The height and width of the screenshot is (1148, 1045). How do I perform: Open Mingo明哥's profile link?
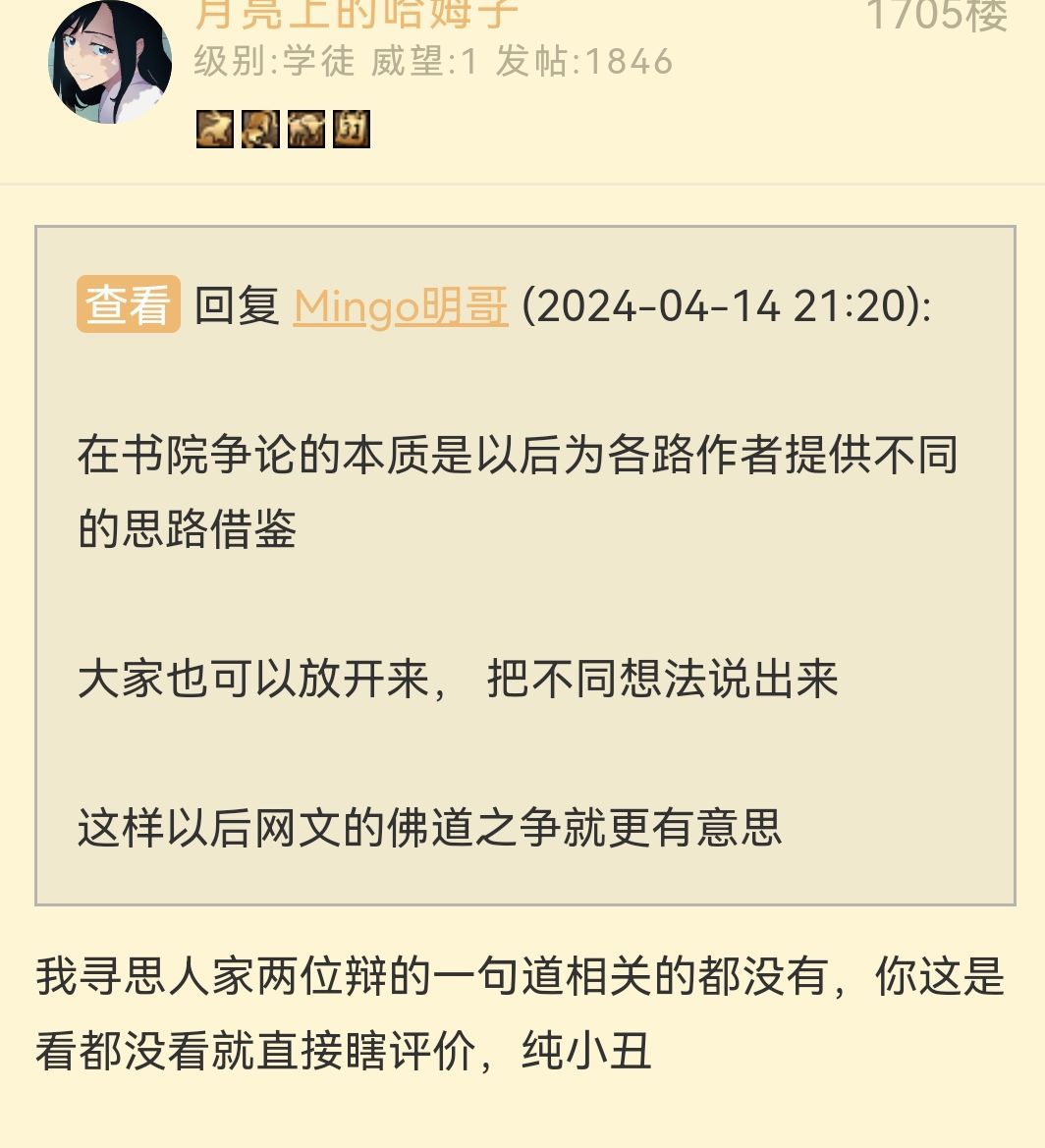[401, 306]
